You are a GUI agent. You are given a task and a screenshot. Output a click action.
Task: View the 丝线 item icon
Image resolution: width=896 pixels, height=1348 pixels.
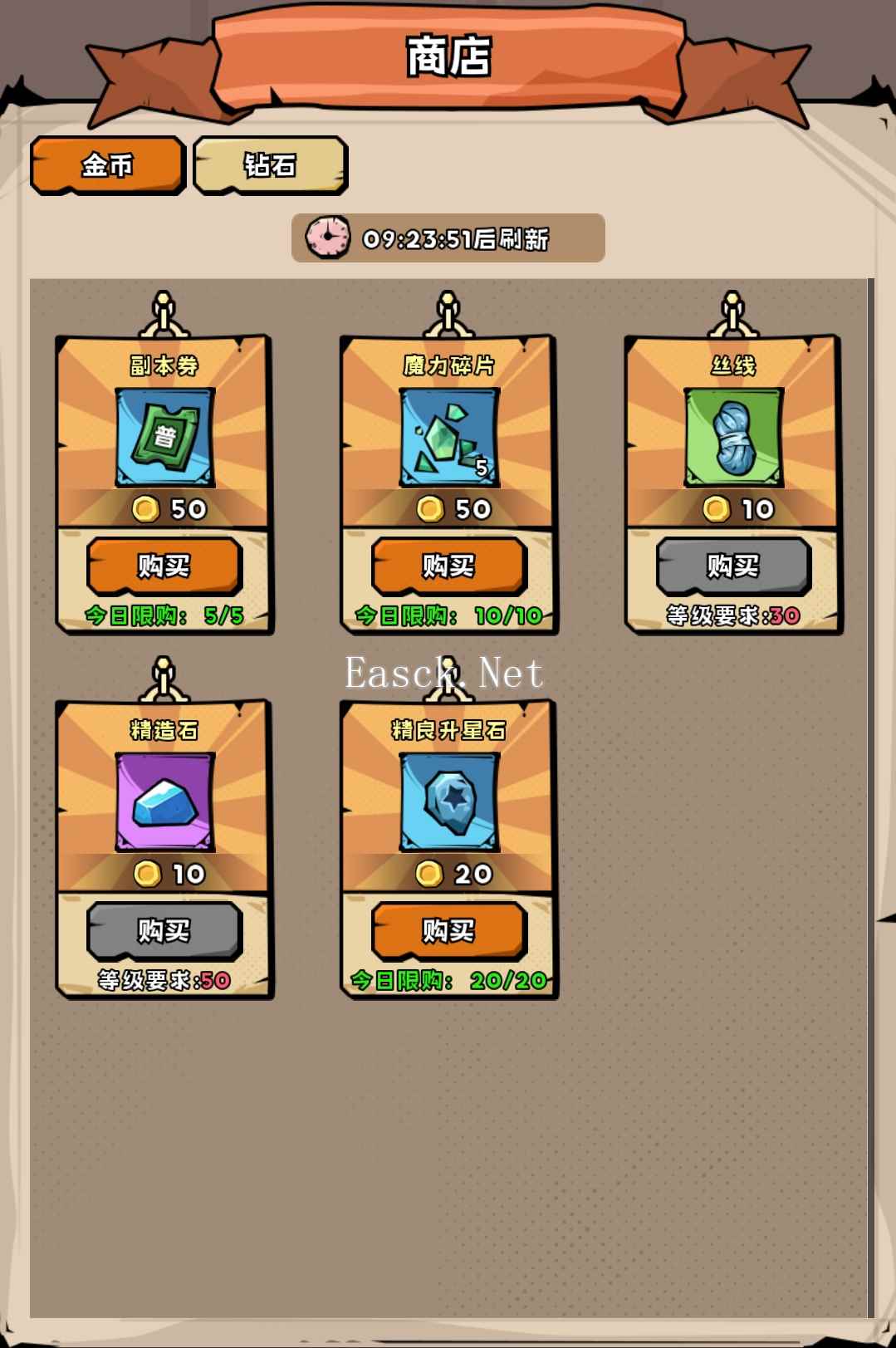pos(733,438)
